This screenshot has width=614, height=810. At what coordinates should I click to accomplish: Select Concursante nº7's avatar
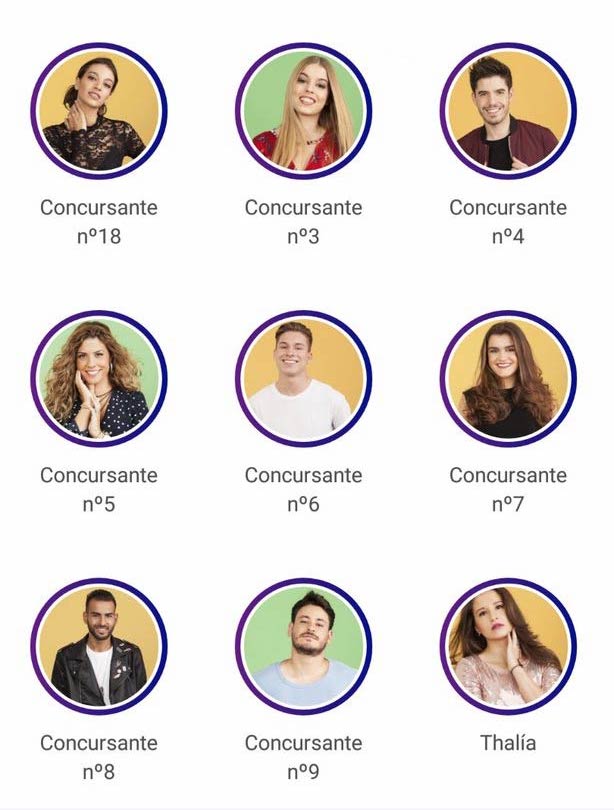(508, 378)
